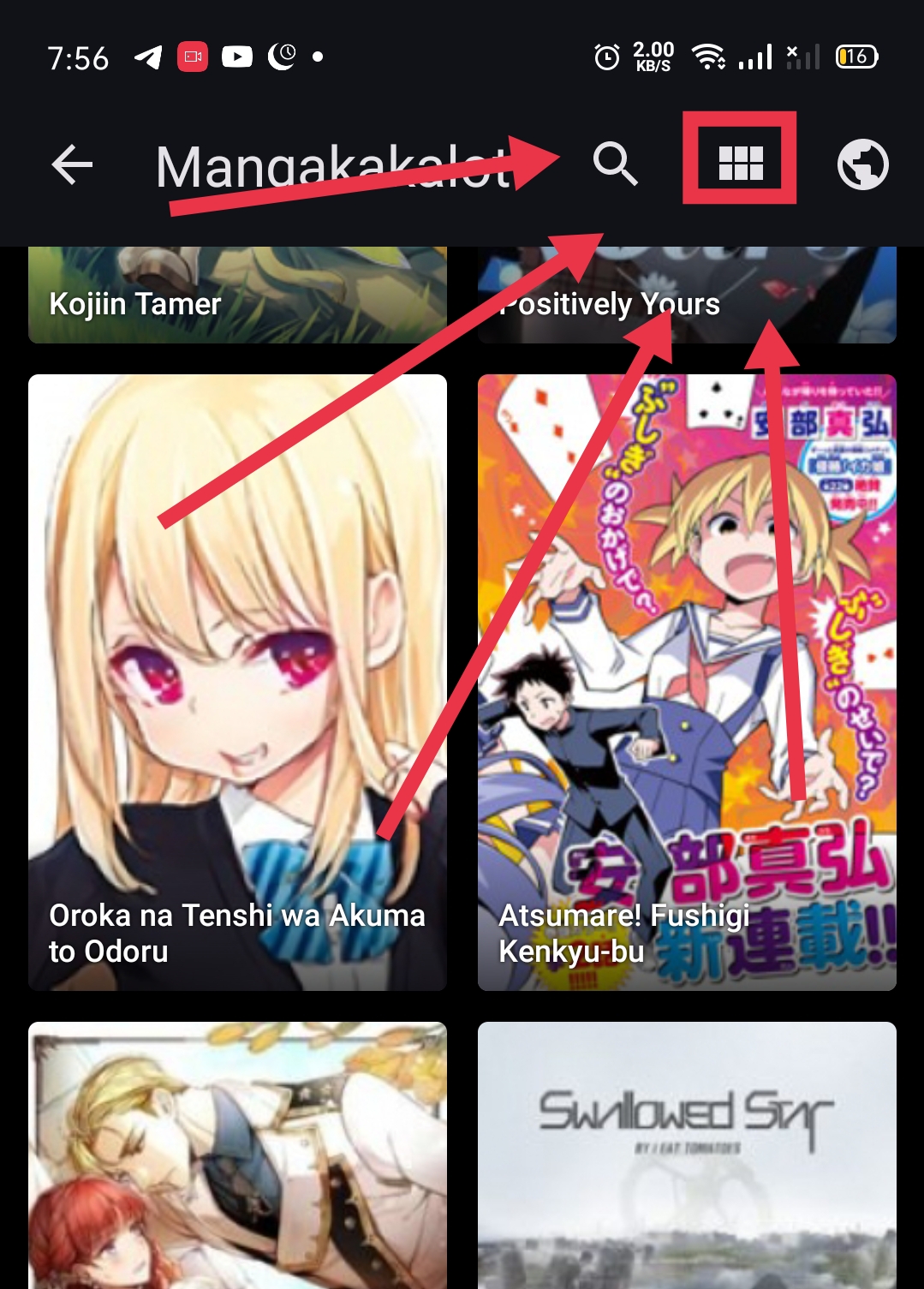Image resolution: width=924 pixels, height=1289 pixels.
Task: Open Swallowed Star manga
Action: (x=687, y=1155)
